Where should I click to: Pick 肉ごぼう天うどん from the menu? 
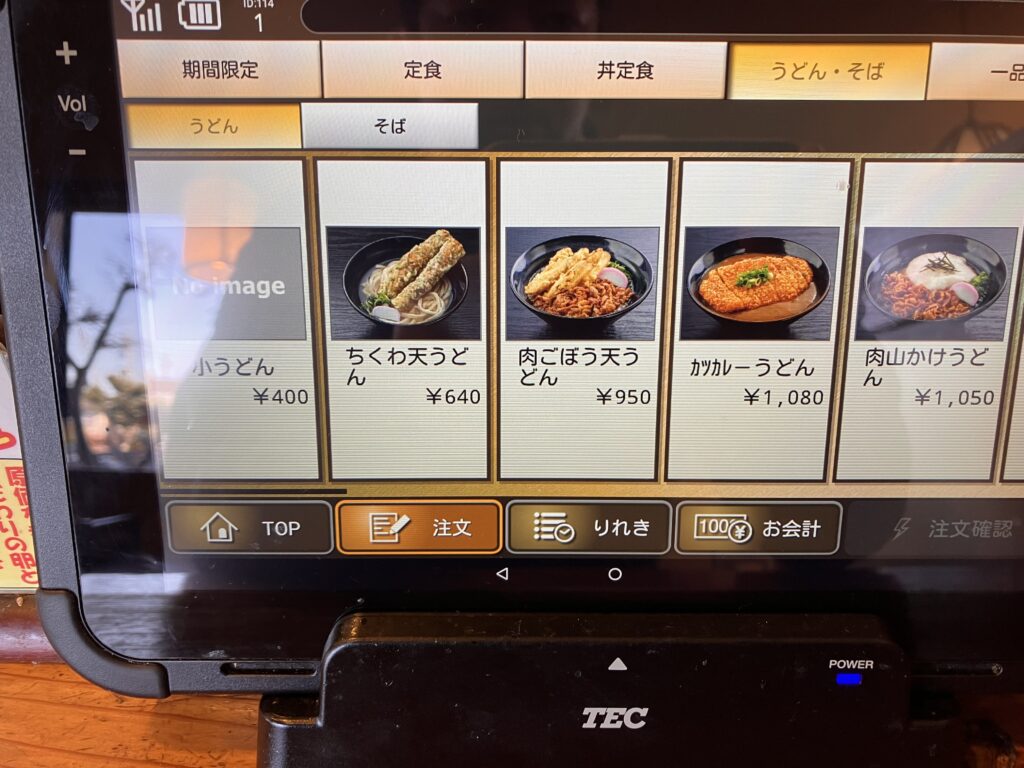click(583, 320)
